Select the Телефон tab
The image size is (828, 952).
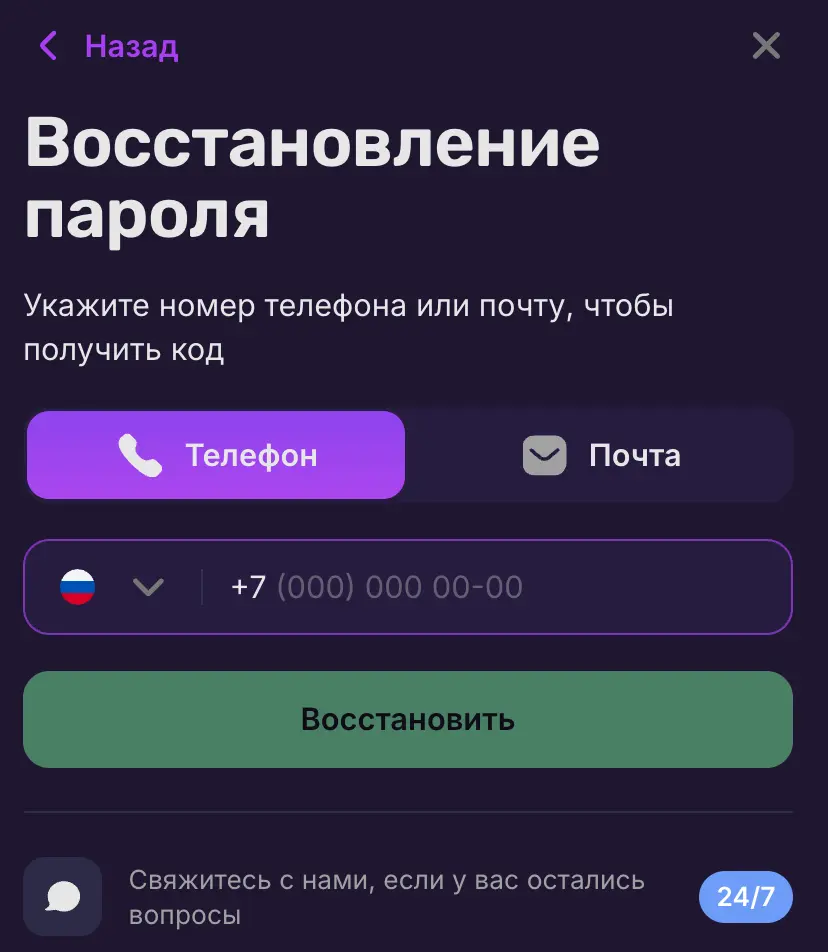216,455
